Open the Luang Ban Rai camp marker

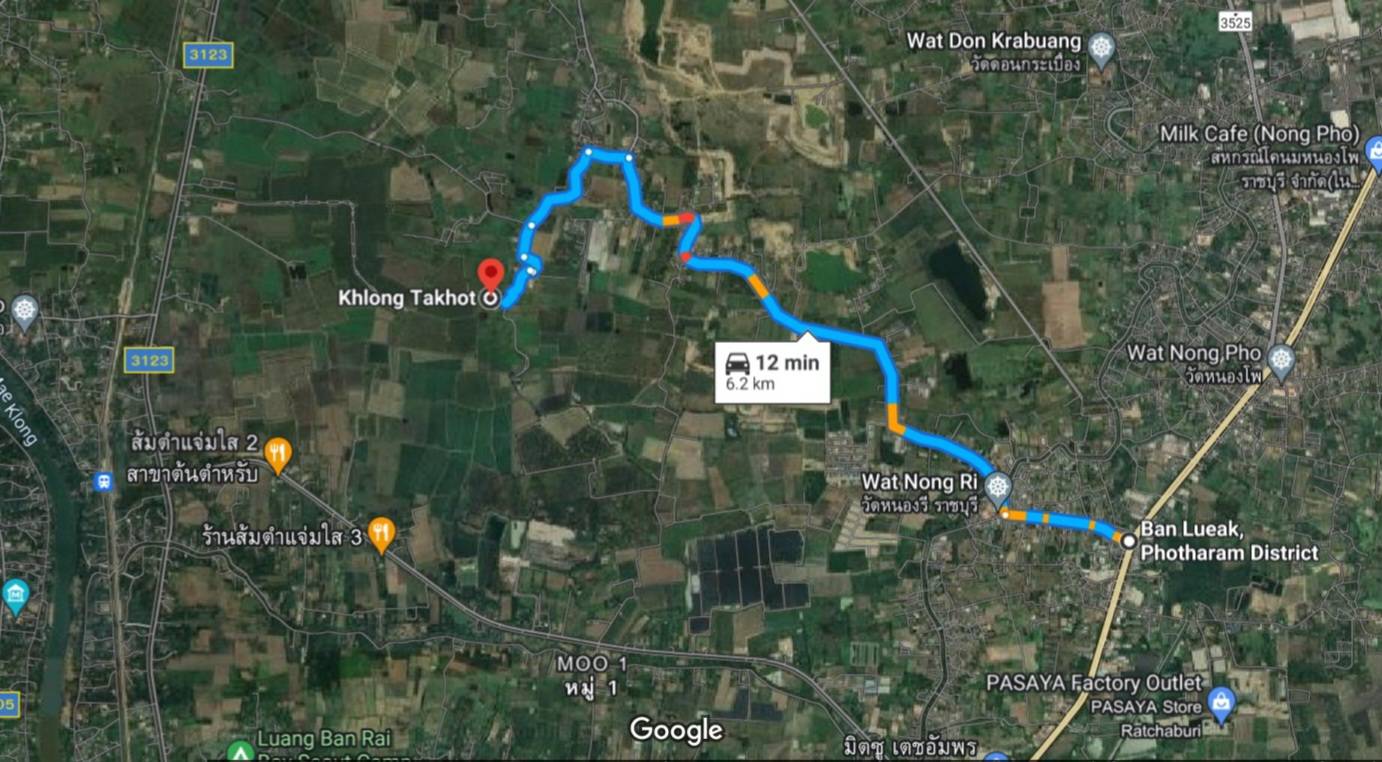[238, 750]
